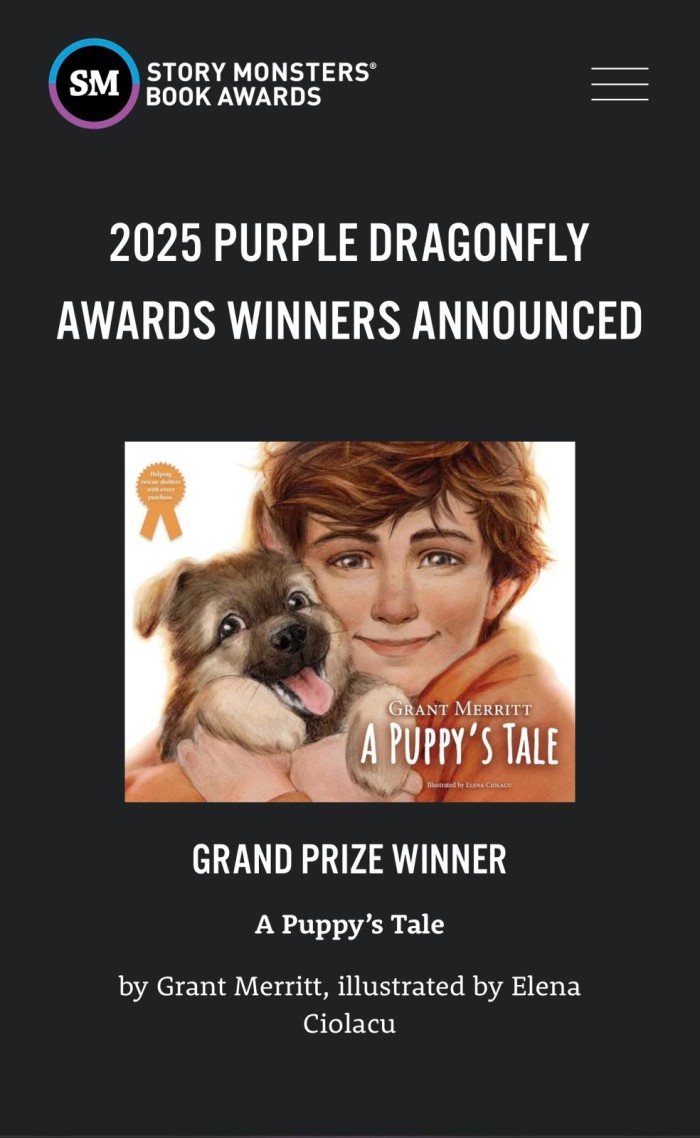
Task: Go to Story Monsters Book Awards home
Action: [x=212, y=84]
